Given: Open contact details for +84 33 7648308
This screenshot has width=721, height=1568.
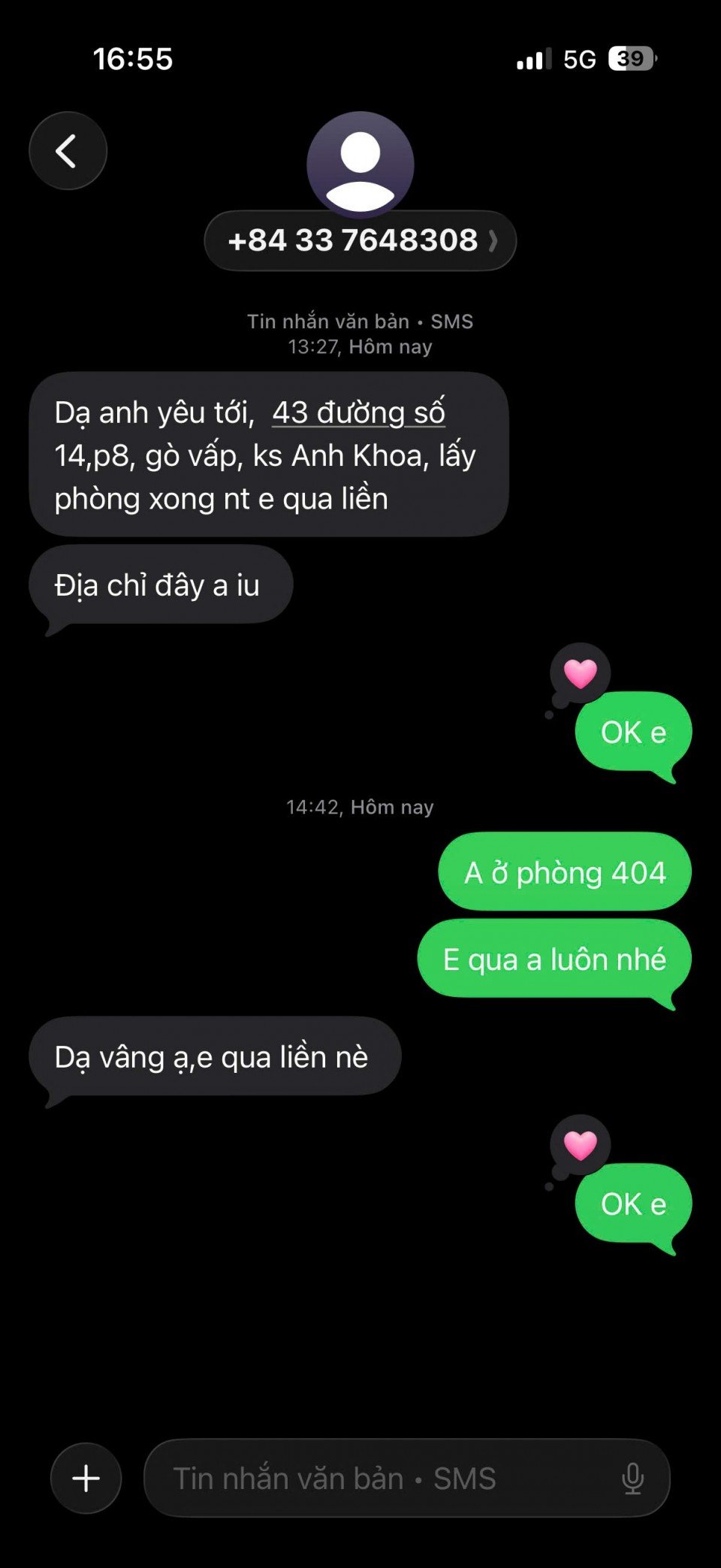Looking at the screenshot, I should point(360,240).
